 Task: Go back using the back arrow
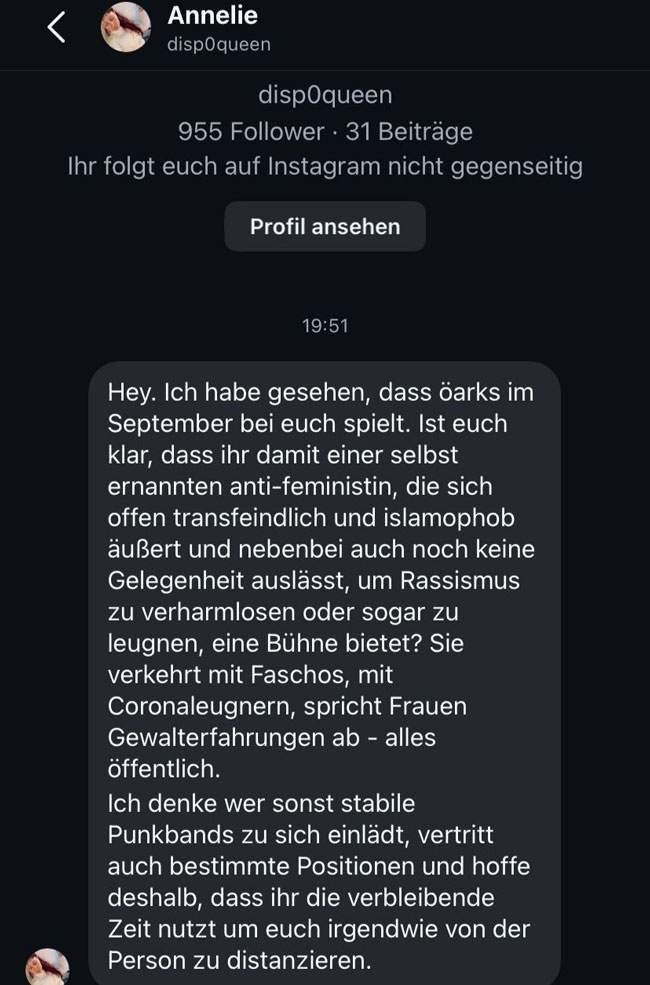point(56,29)
